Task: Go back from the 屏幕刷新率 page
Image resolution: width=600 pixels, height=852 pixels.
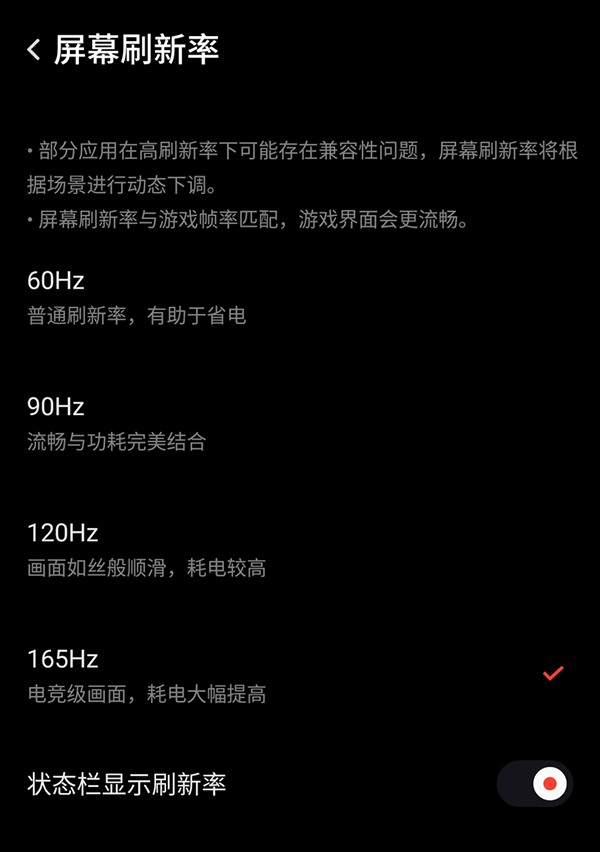Action: (x=34, y=50)
